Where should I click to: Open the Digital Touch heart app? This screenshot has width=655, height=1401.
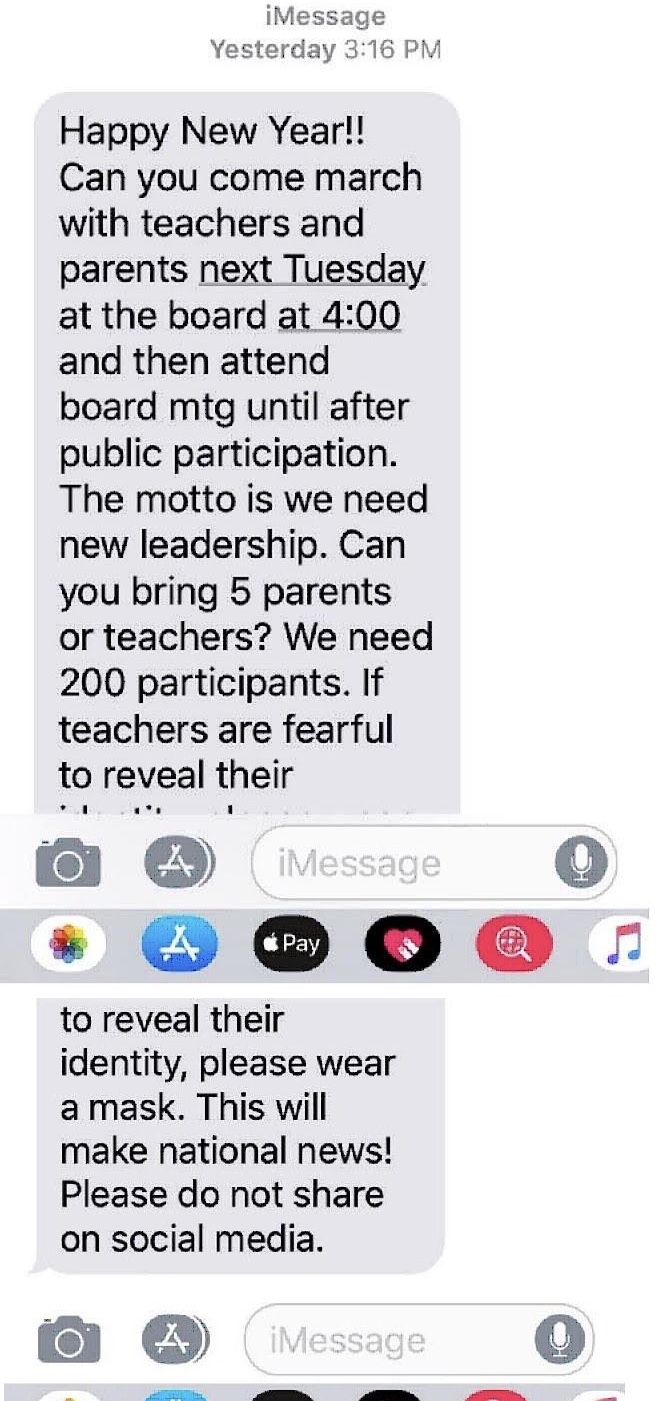click(x=402, y=943)
